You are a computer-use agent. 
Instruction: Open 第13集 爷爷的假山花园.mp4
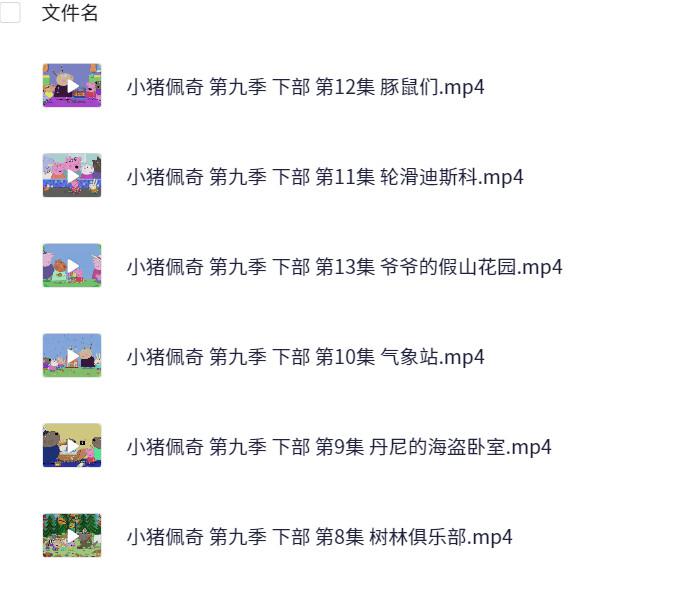coord(344,267)
